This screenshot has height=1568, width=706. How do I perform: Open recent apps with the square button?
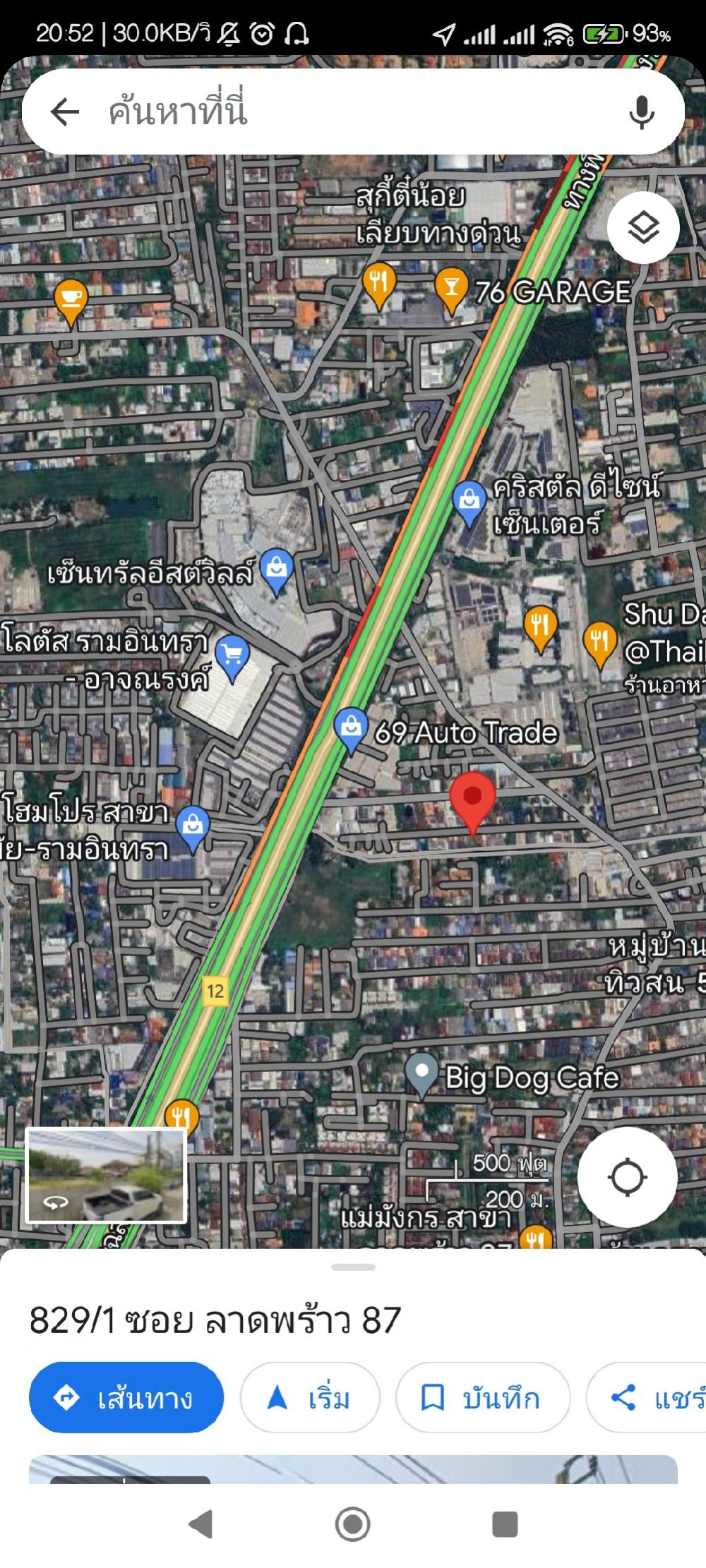click(x=505, y=1524)
